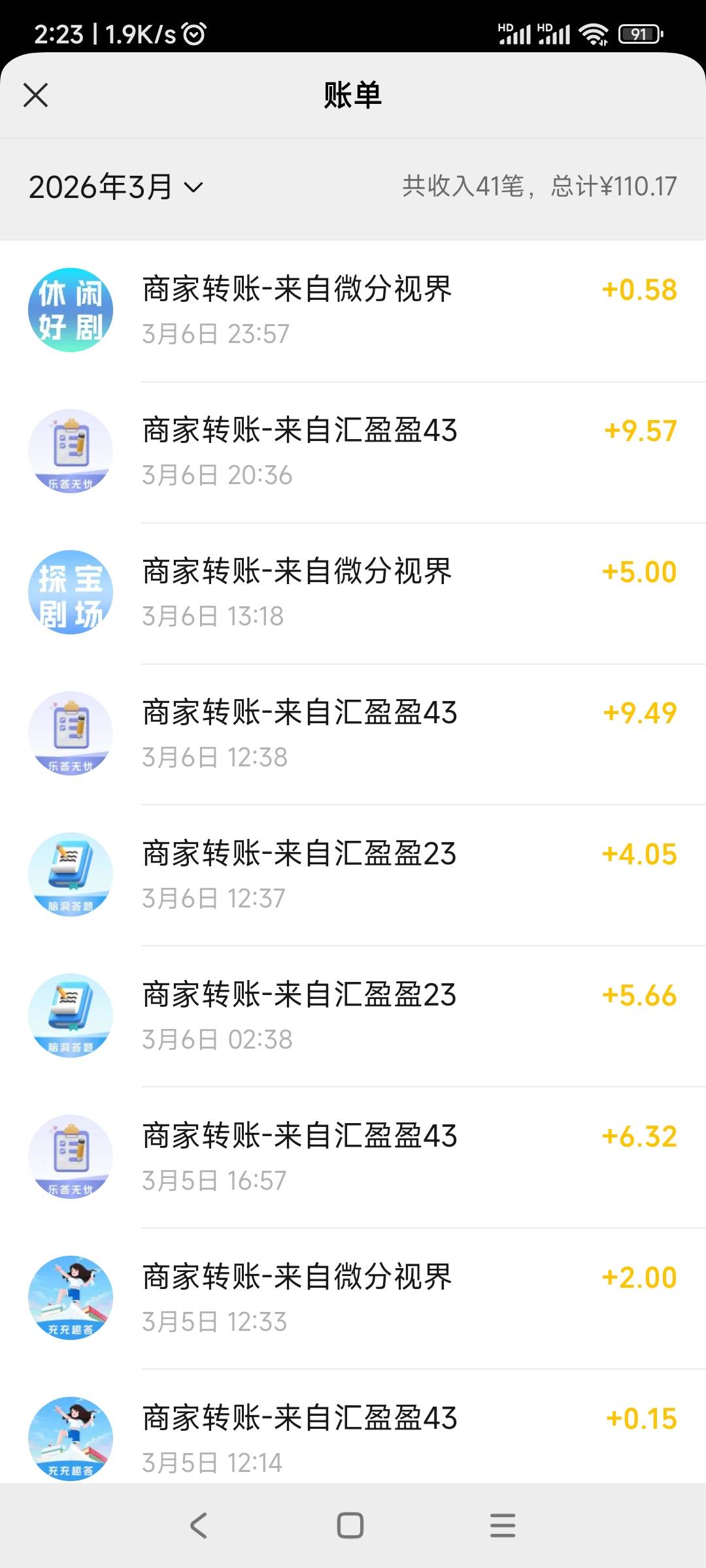This screenshot has width=706, height=1568.
Task: View the +4.05 transfer from 汇盈盈23
Action: pos(353,875)
